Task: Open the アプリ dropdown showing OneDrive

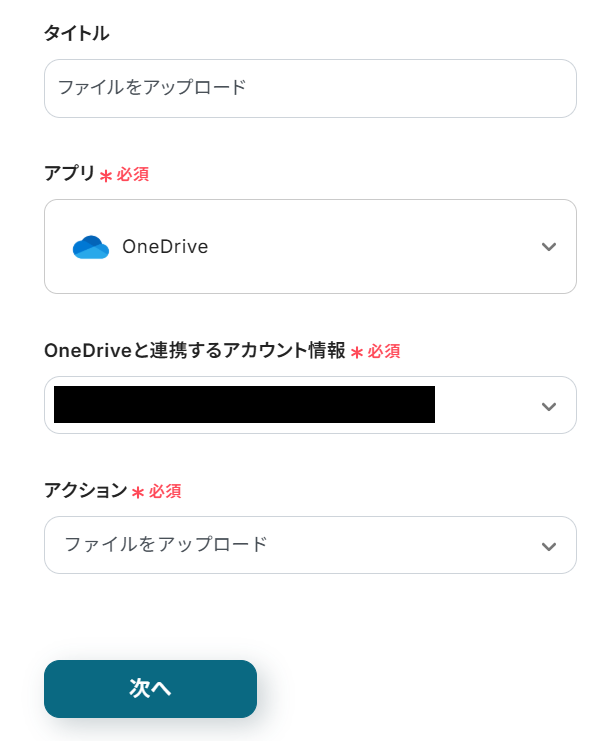Action: (310, 246)
